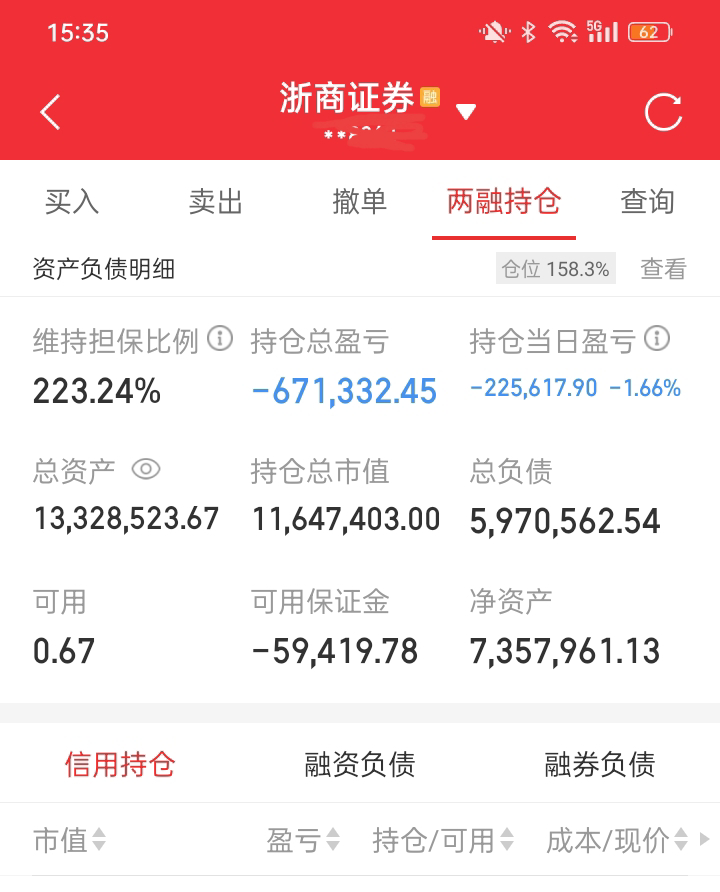The width and height of the screenshot is (720, 892).
Task: Open the account switcher dropdown
Action: pyautogui.click(x=466, y=111)
